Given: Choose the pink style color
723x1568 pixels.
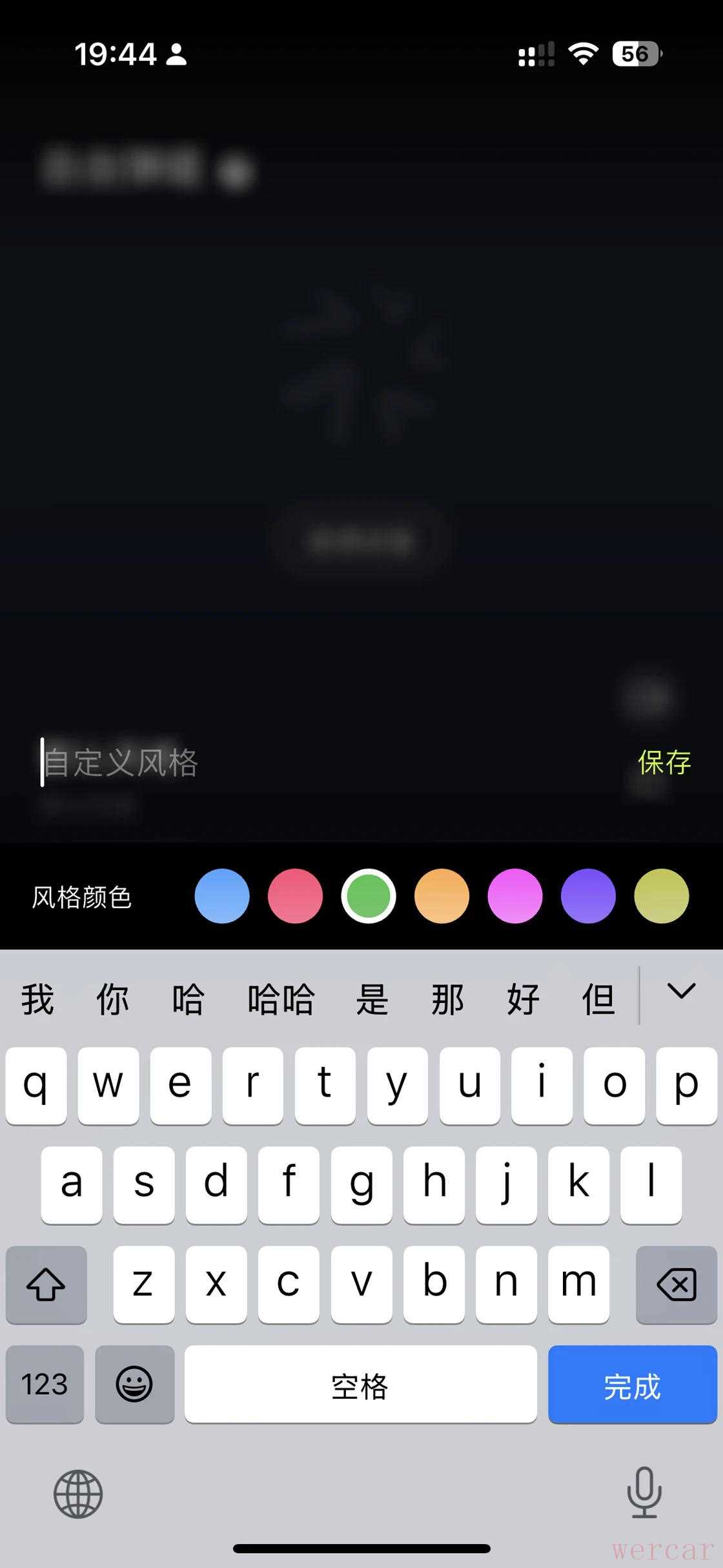Looking at the screenshot, I should point(515,896).
